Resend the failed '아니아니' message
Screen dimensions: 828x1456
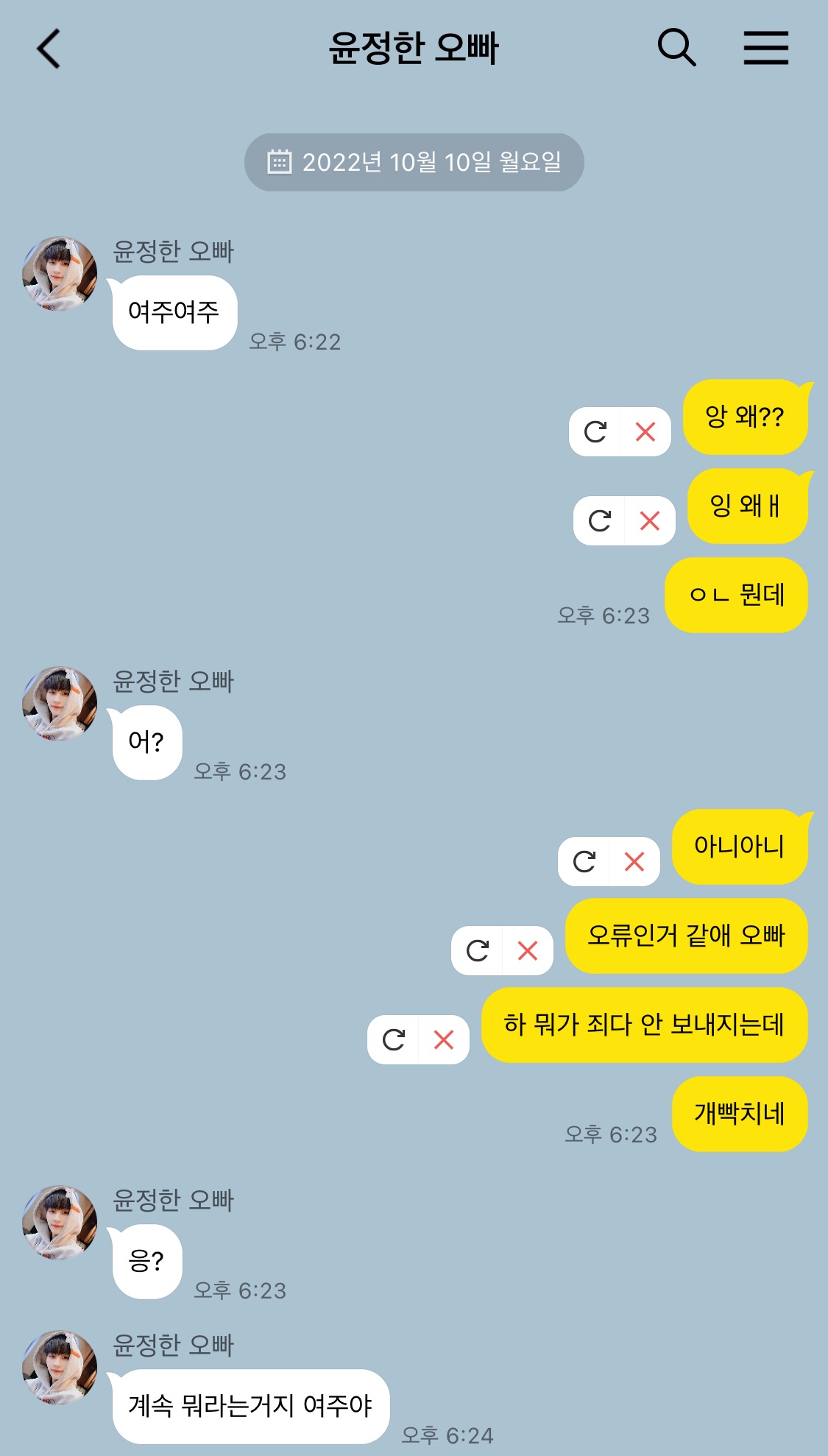(x=584, y=861)
